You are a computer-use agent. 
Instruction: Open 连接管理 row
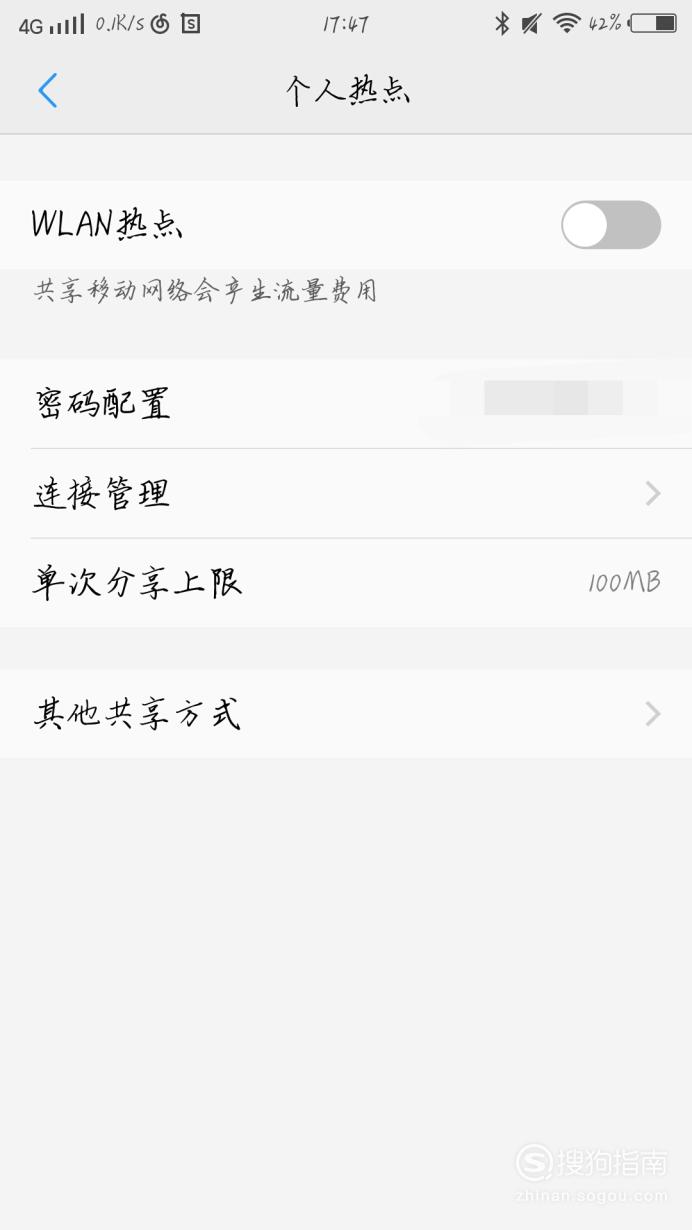(346, 494)
